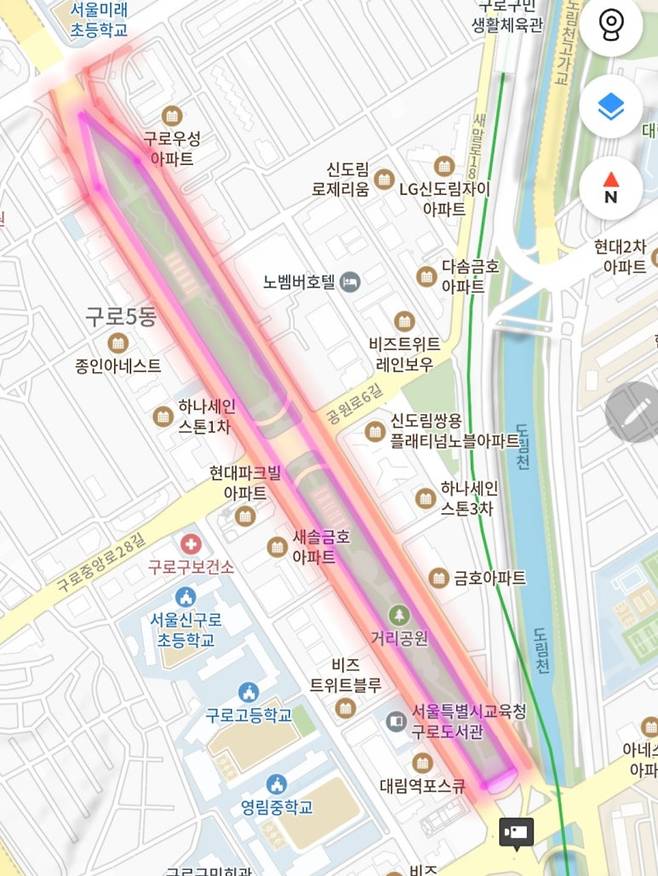658x876 pixels.
Task: Open the 구로구보건소 health center marker
Action: pos(190,545)
